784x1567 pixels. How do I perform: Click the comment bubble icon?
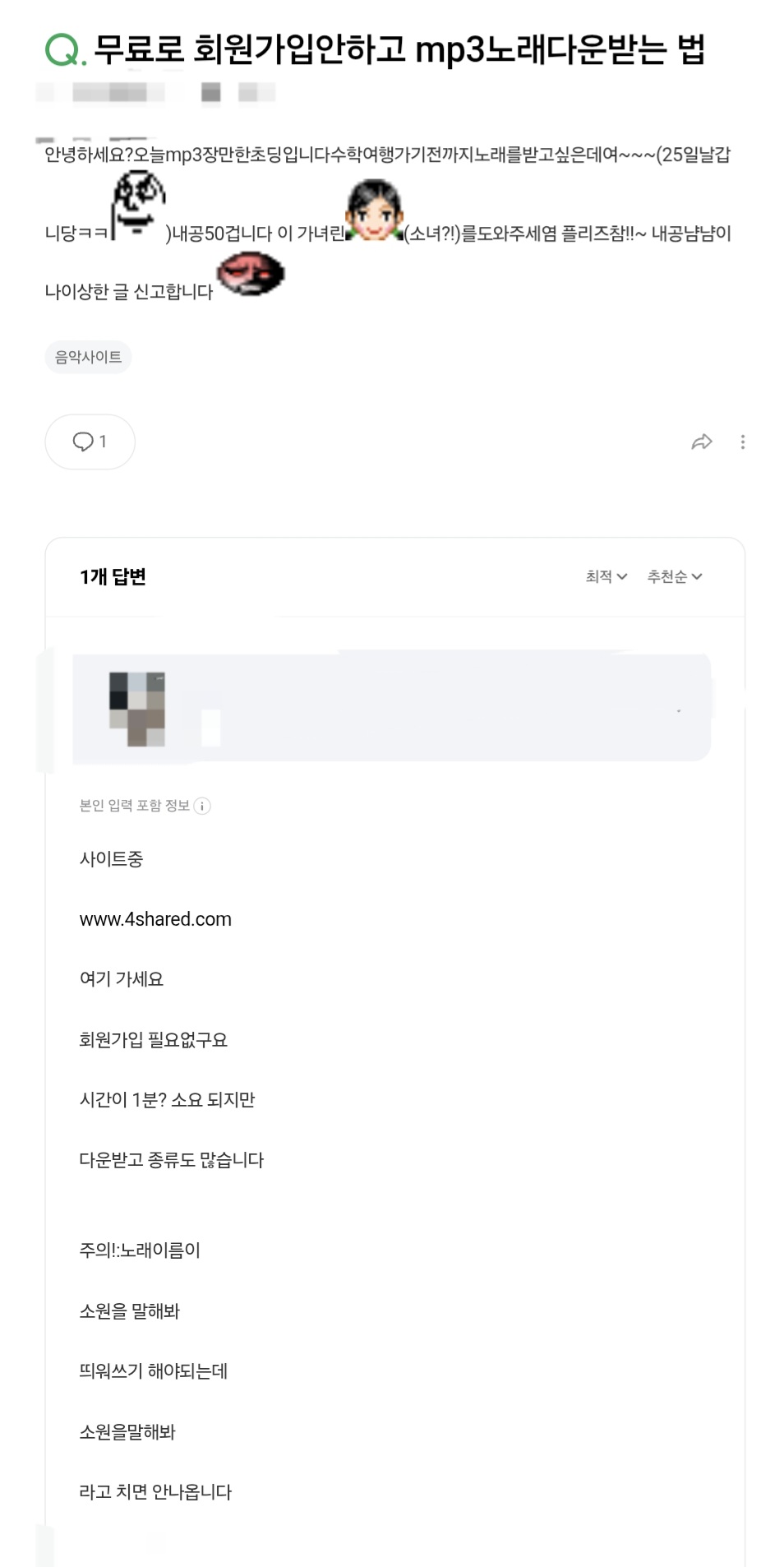coord(83,441)
